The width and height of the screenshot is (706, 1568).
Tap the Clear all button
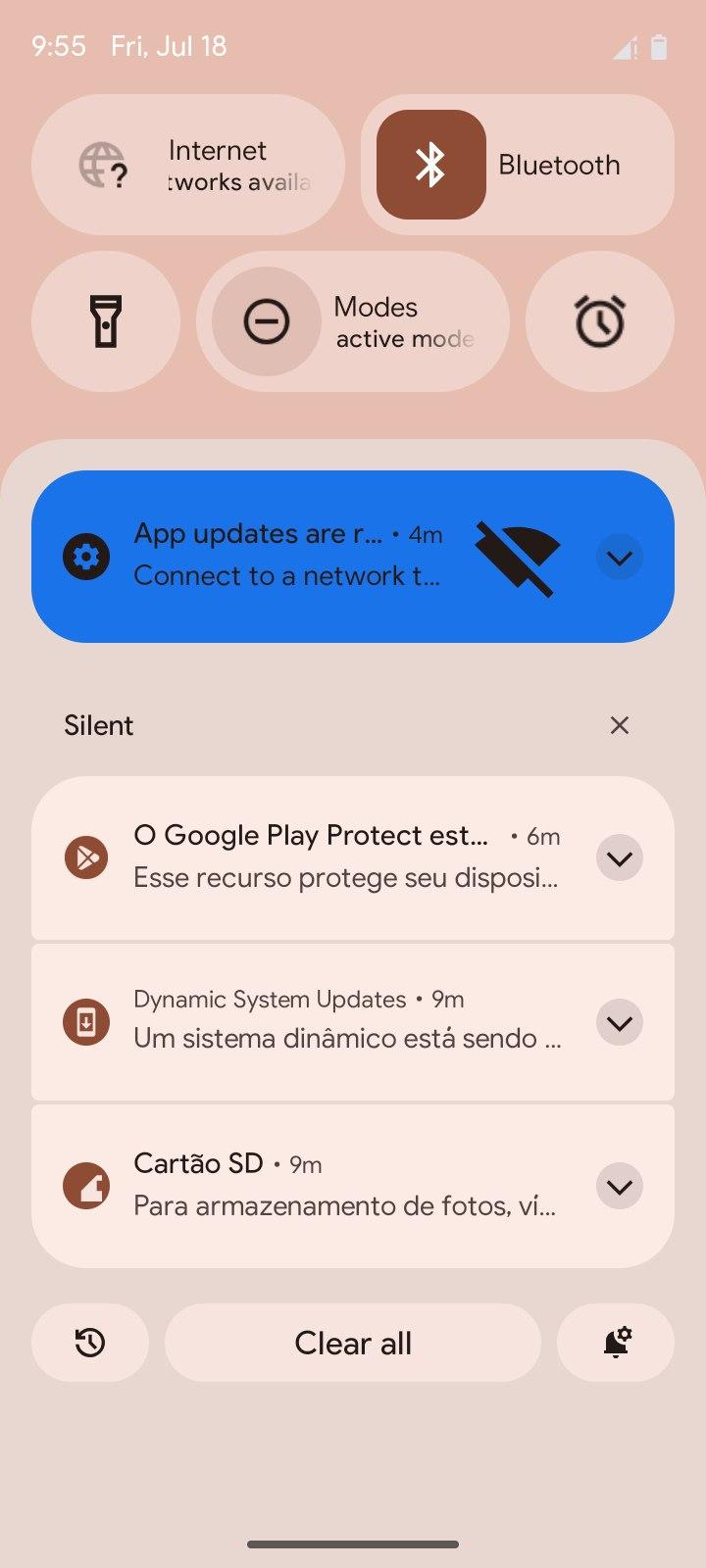tap(353, 1343)
